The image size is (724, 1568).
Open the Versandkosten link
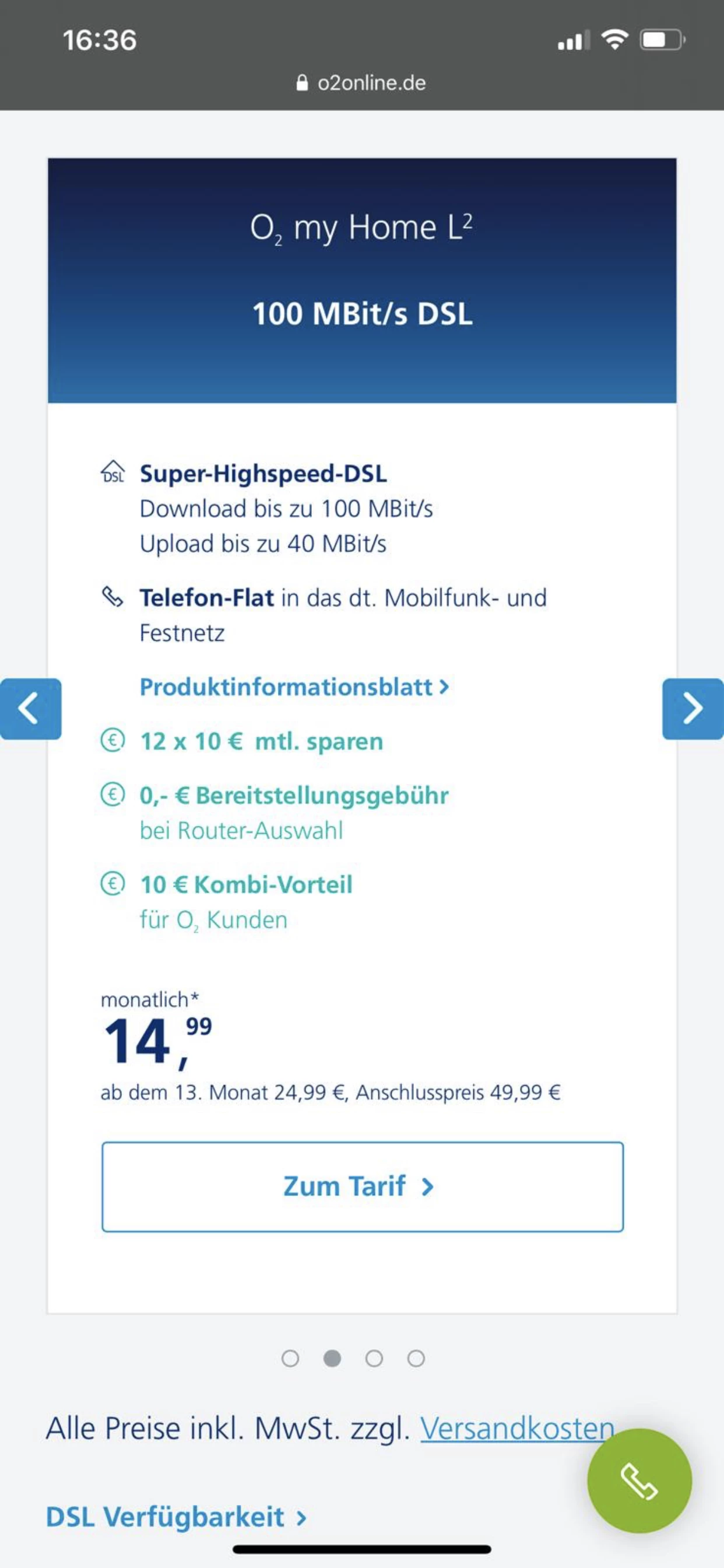pyautogui.click(x=516, y=1428)
